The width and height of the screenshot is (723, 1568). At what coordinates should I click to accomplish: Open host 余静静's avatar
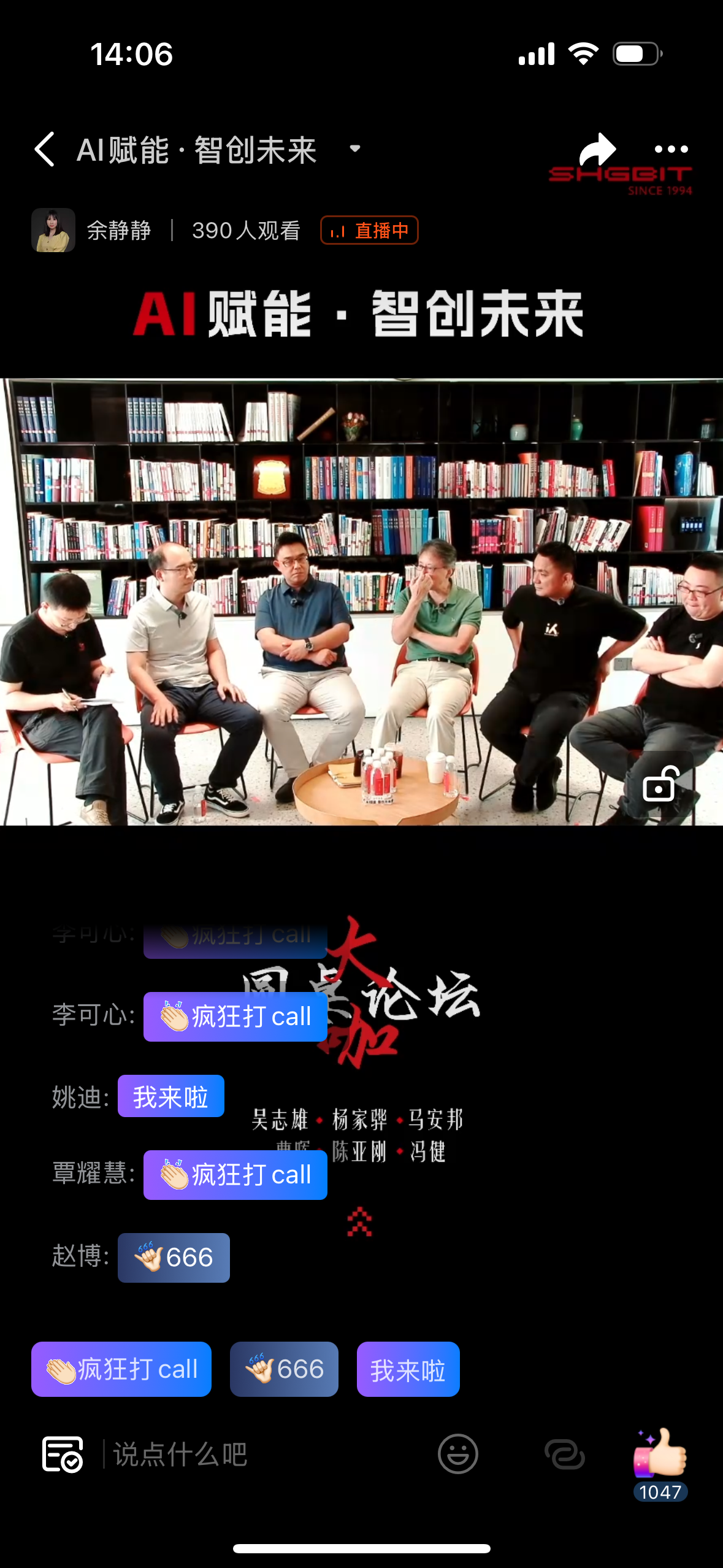click(x=53, y=230)
